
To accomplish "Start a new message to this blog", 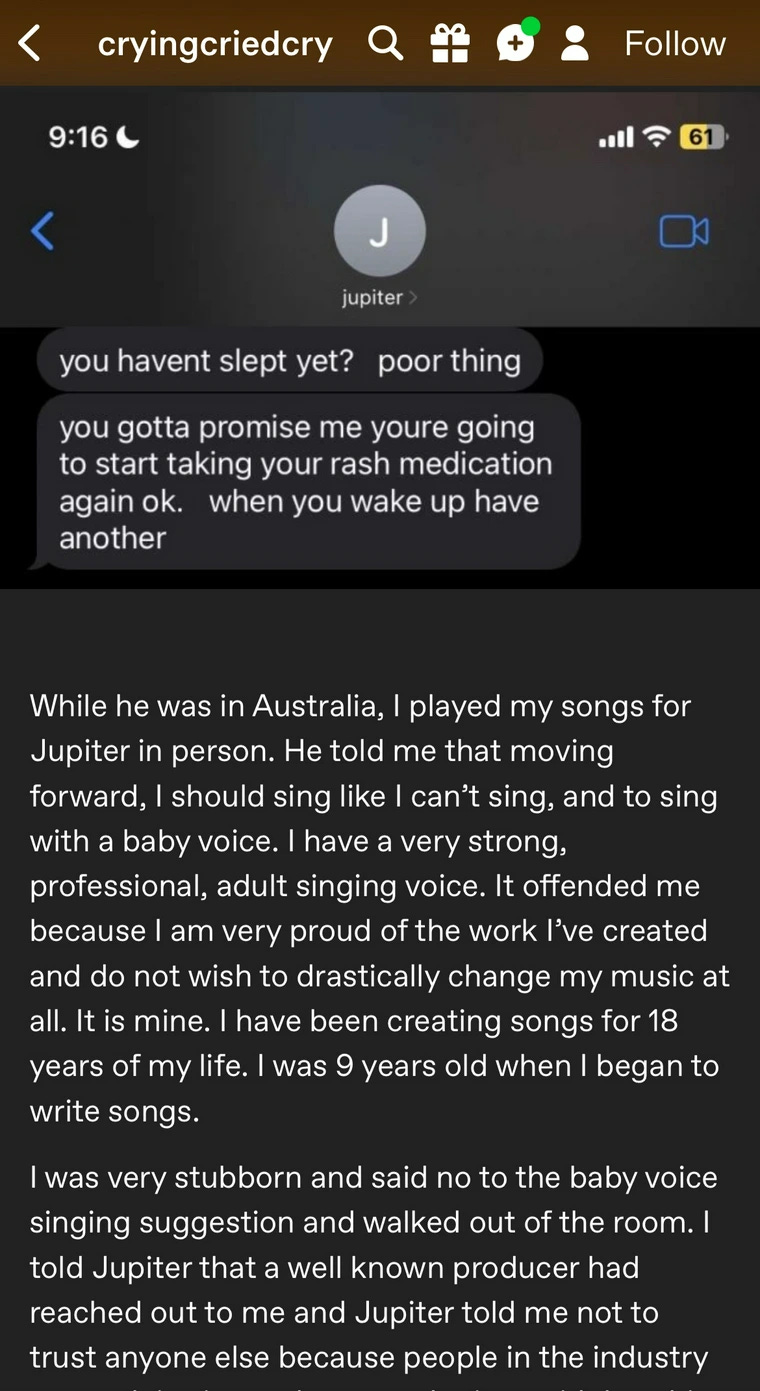I will pos(515,43).
